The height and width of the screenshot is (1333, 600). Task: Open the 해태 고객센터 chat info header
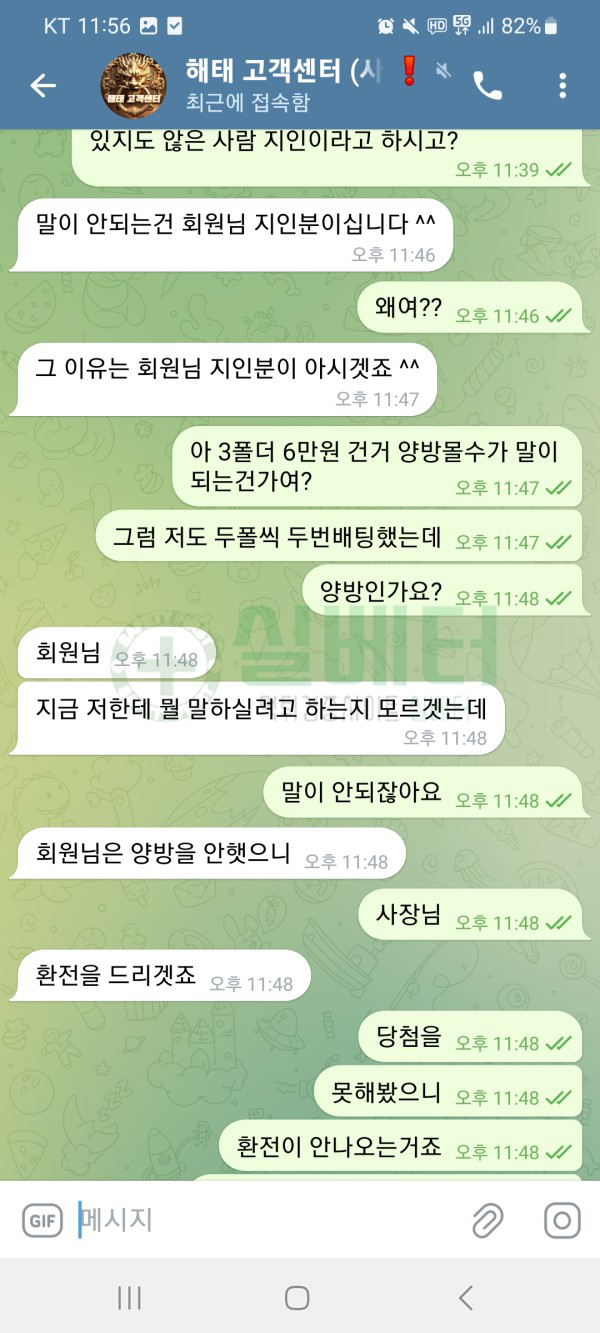pos(290,84)
